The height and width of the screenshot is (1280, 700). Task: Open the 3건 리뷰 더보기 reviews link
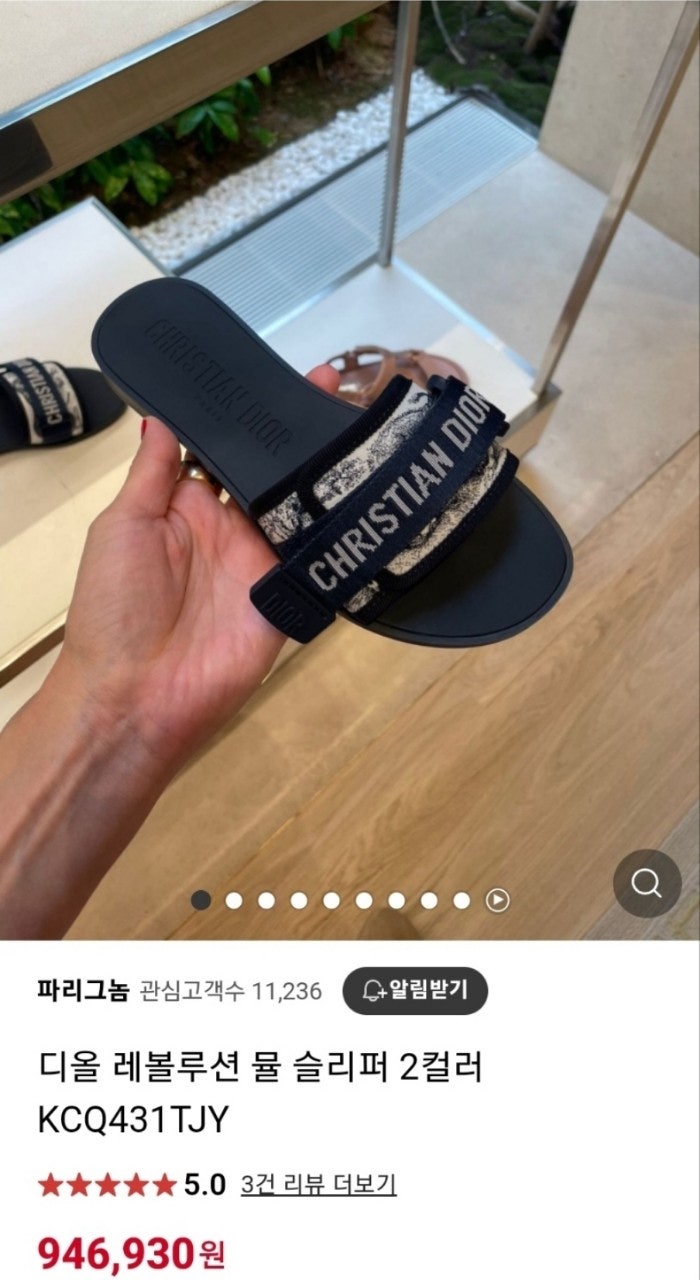tap(318, 1185)
